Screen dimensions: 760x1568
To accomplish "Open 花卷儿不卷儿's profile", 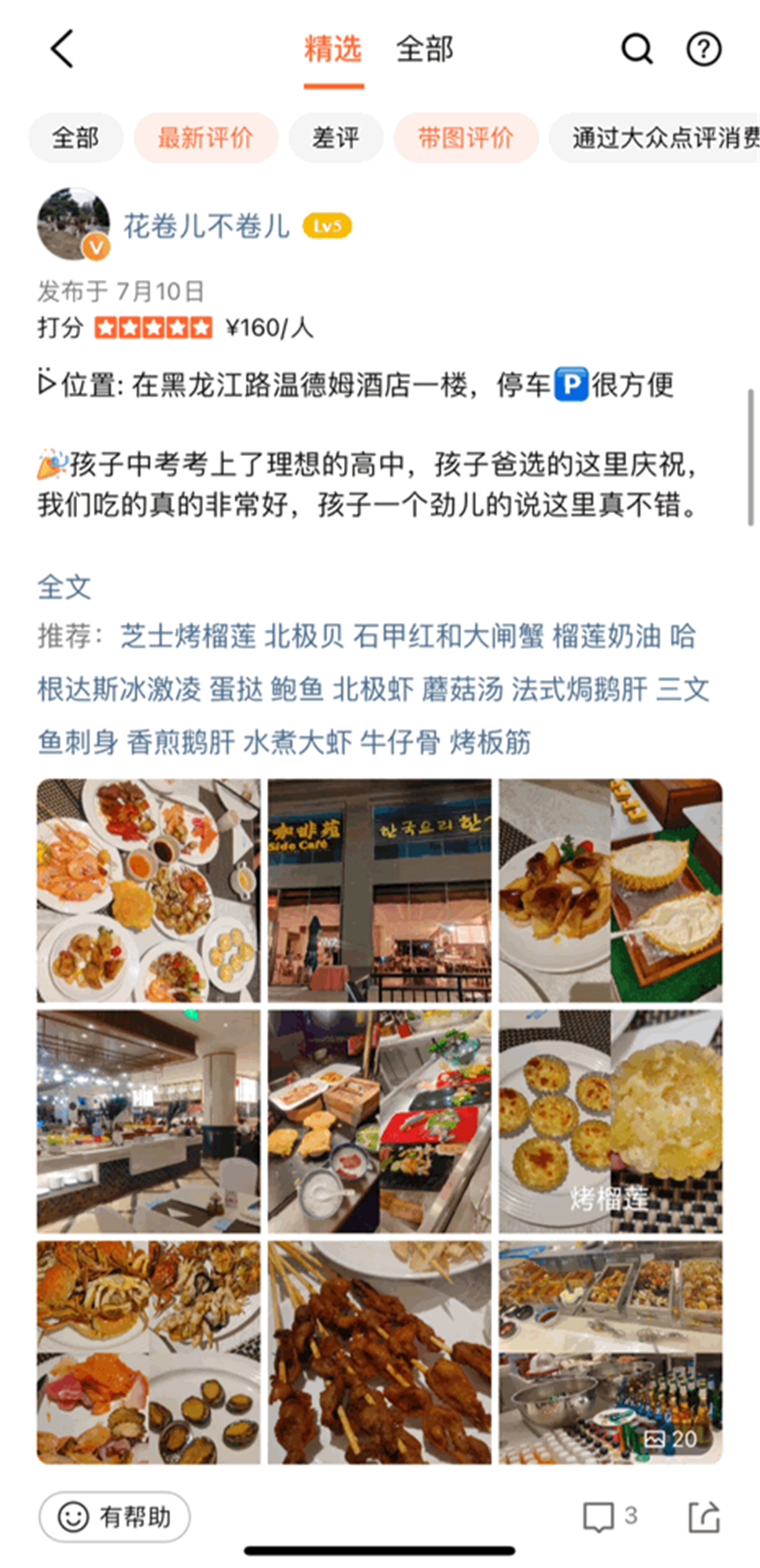I will [x=205, y=226].
